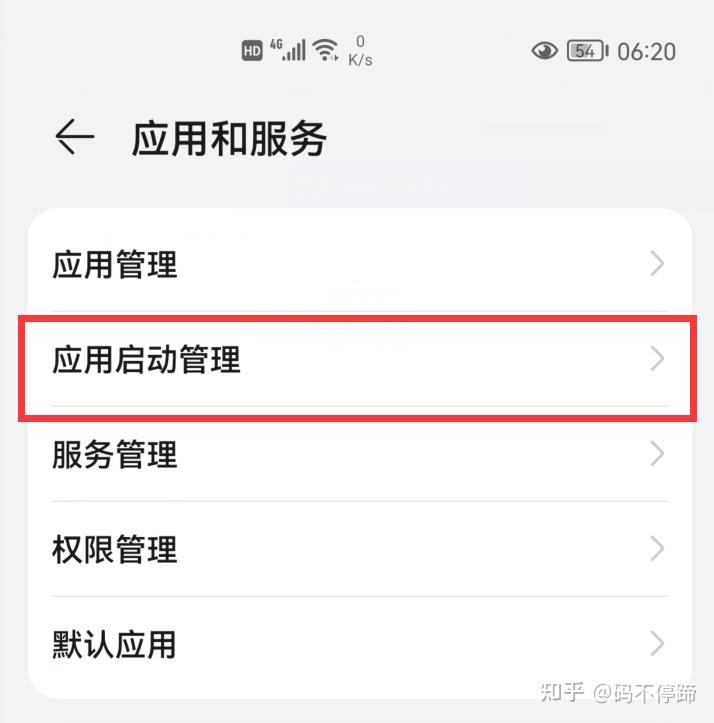The width and height of the screenshot is (714, 723).
Task: Open 应用启动管理 row
Action: point(358,360)
